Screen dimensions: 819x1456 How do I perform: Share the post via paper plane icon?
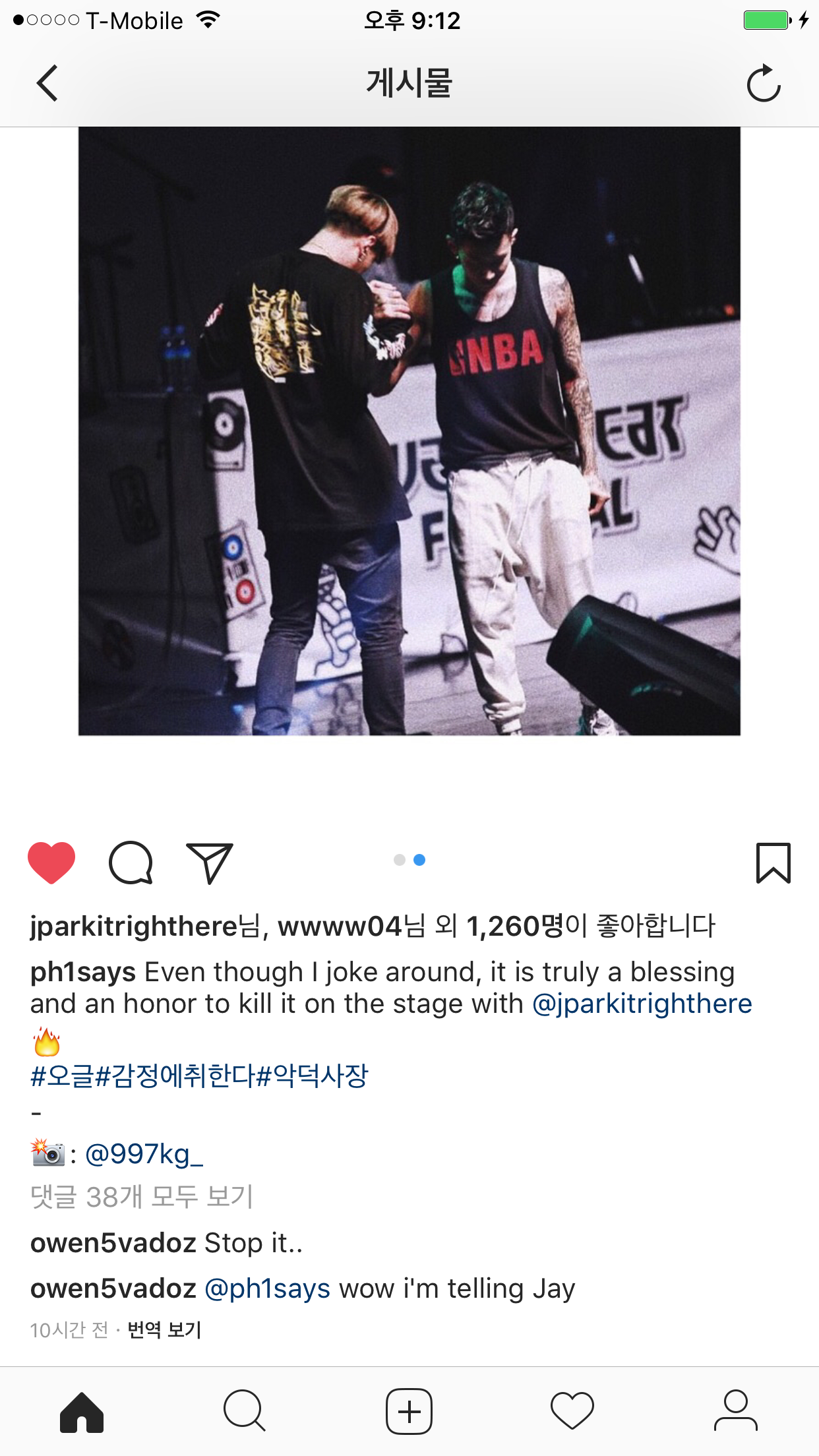[210, 862]
